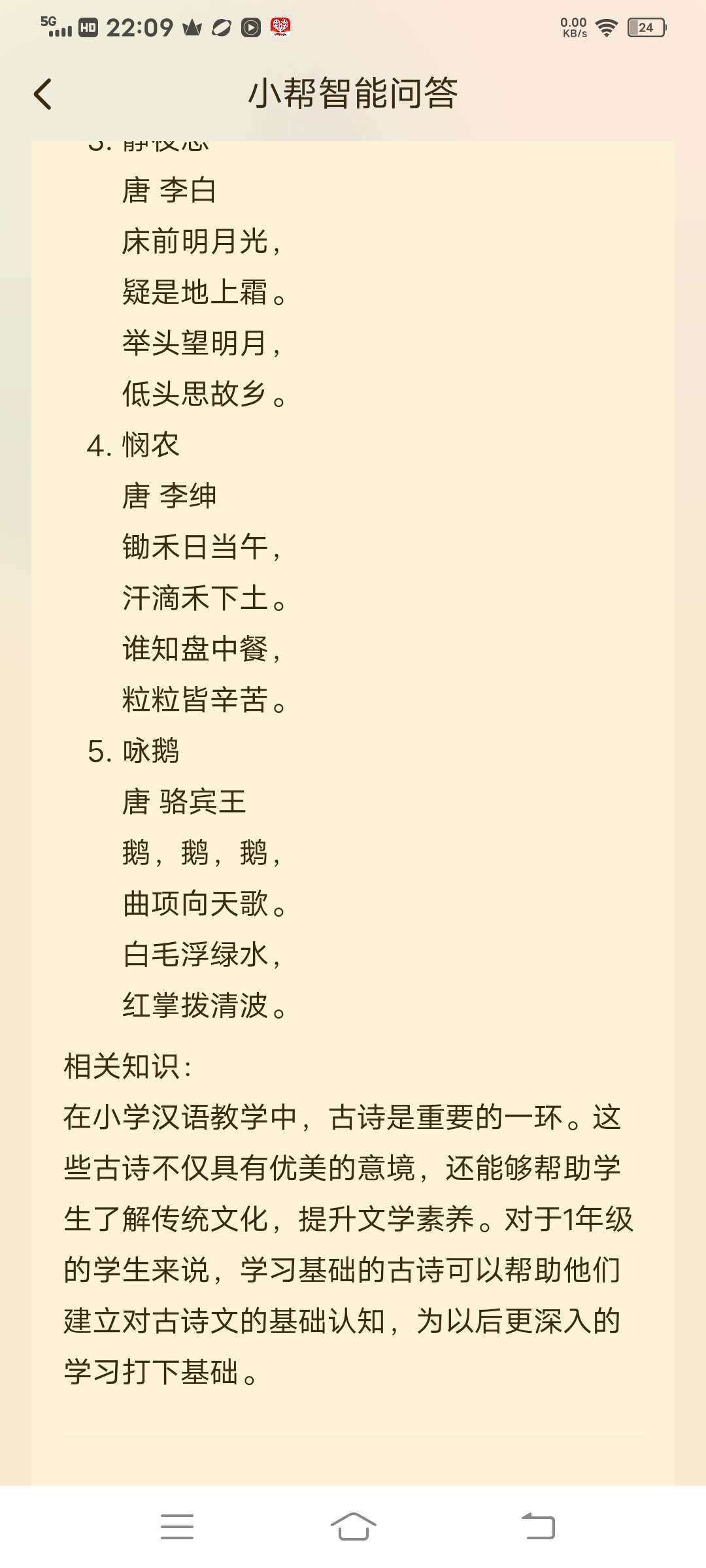Tap the system home button
Screen dimensions: 706x1568
[x=353, y=1526]
